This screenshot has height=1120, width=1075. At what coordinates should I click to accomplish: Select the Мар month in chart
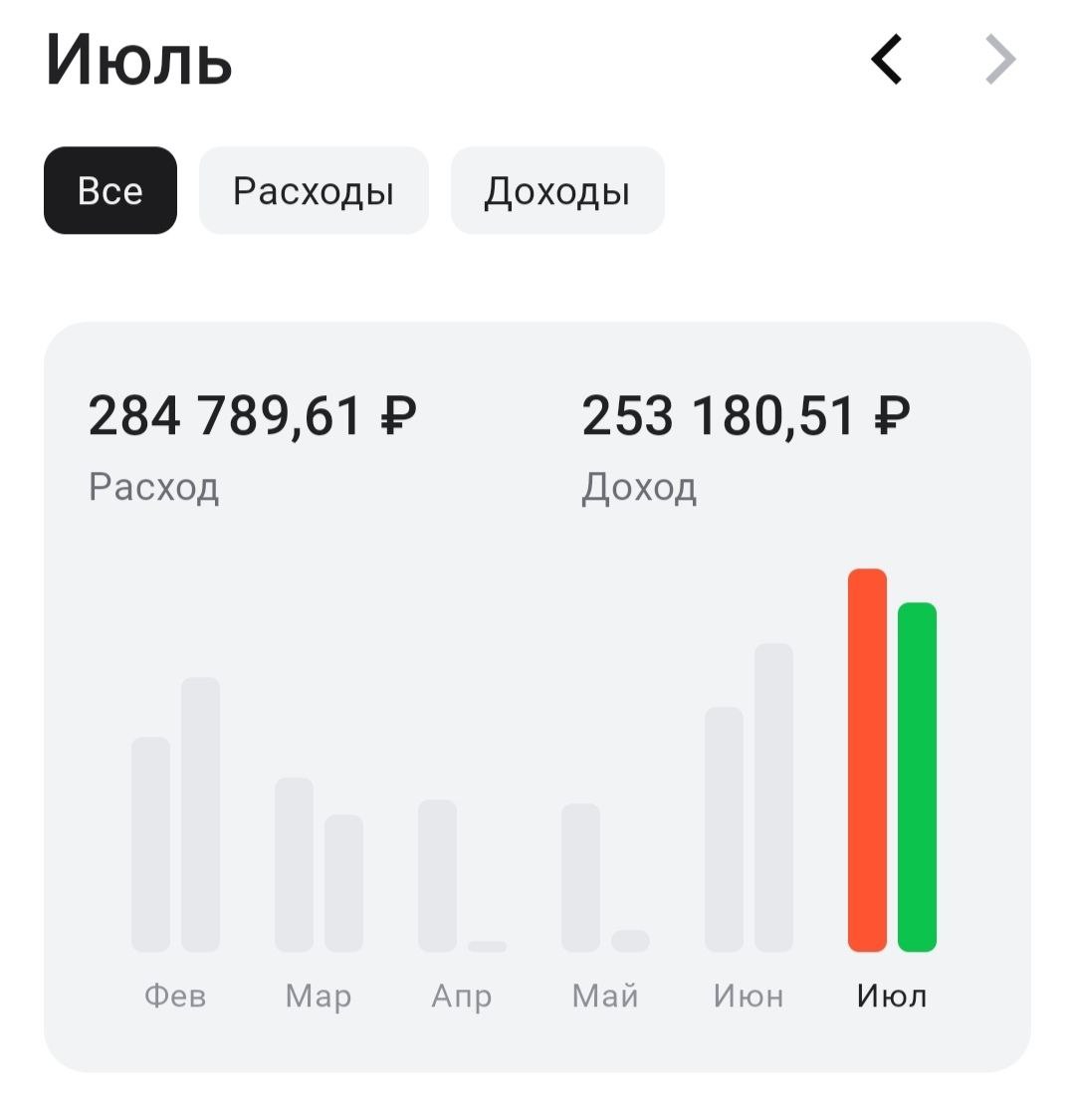coord(319,864)
